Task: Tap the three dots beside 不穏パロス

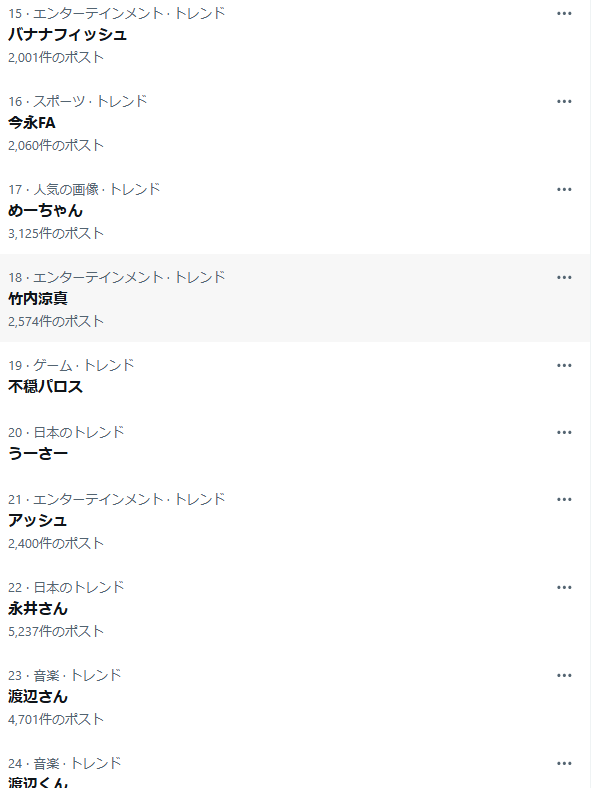Action: point(564,365)
